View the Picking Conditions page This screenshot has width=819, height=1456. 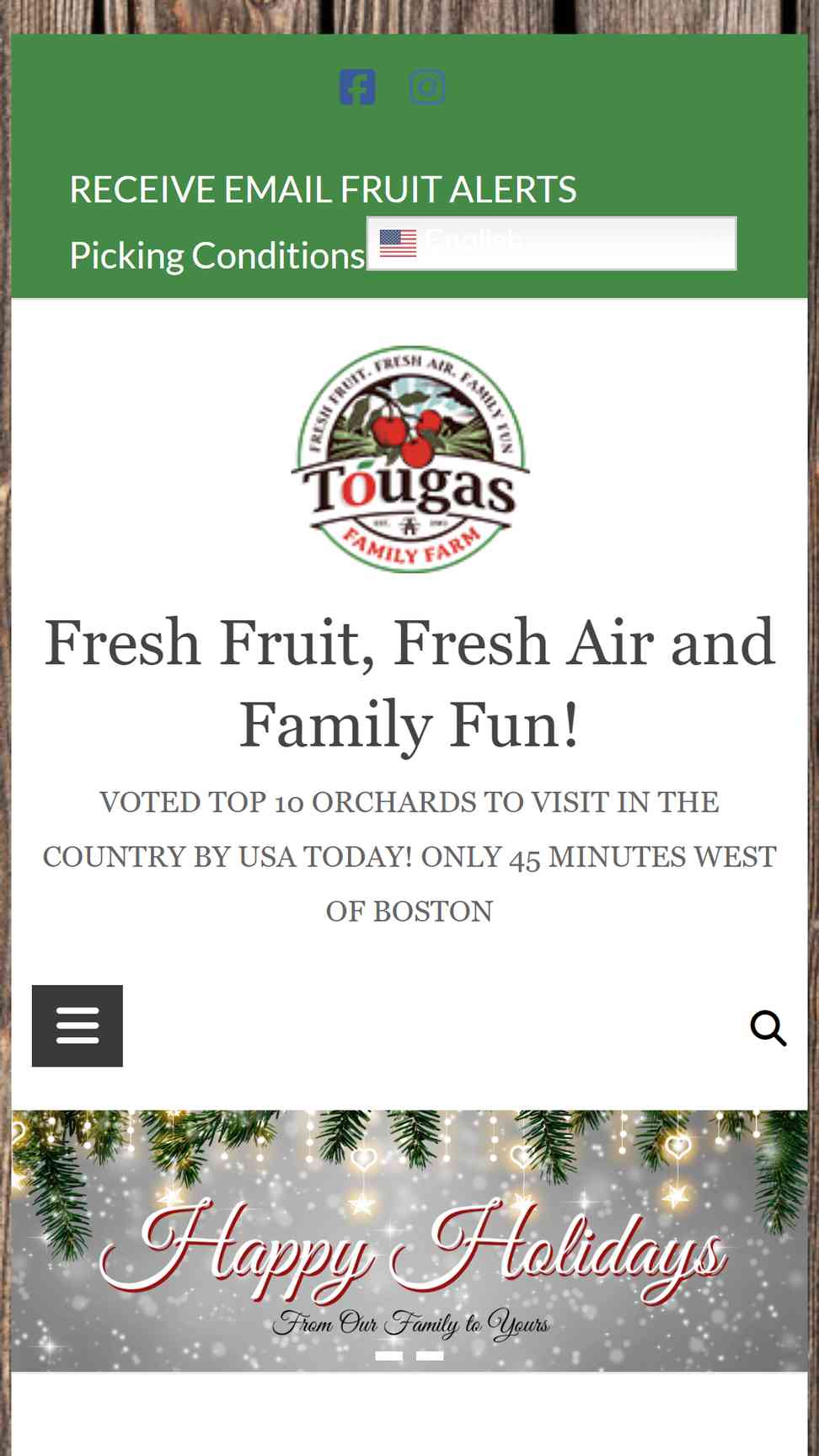pos(217,255)
